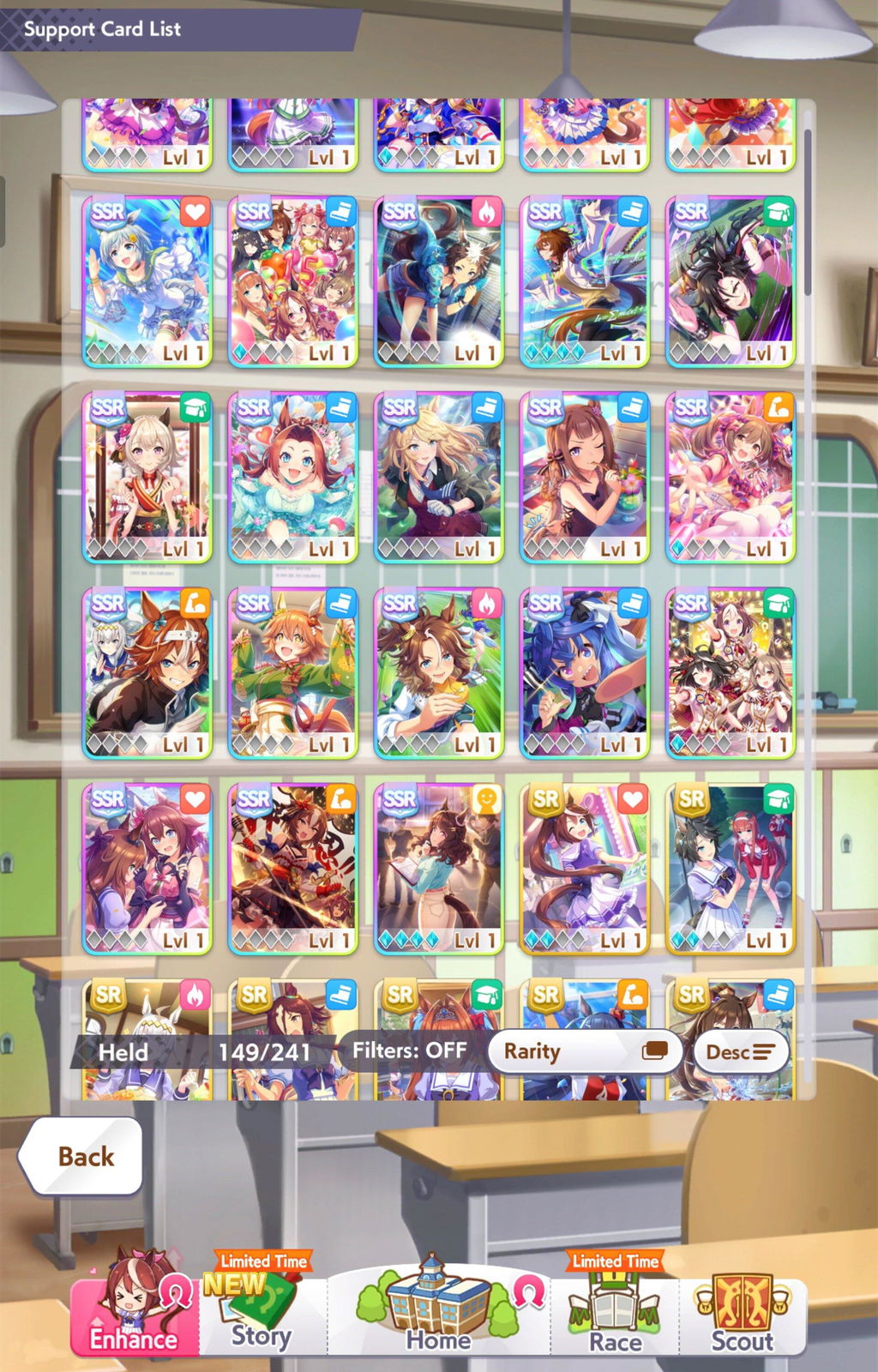Open SSR card of brown-haired girl holding yellow duck
The width and height of the screenshot is (878, 1372).
439,673
